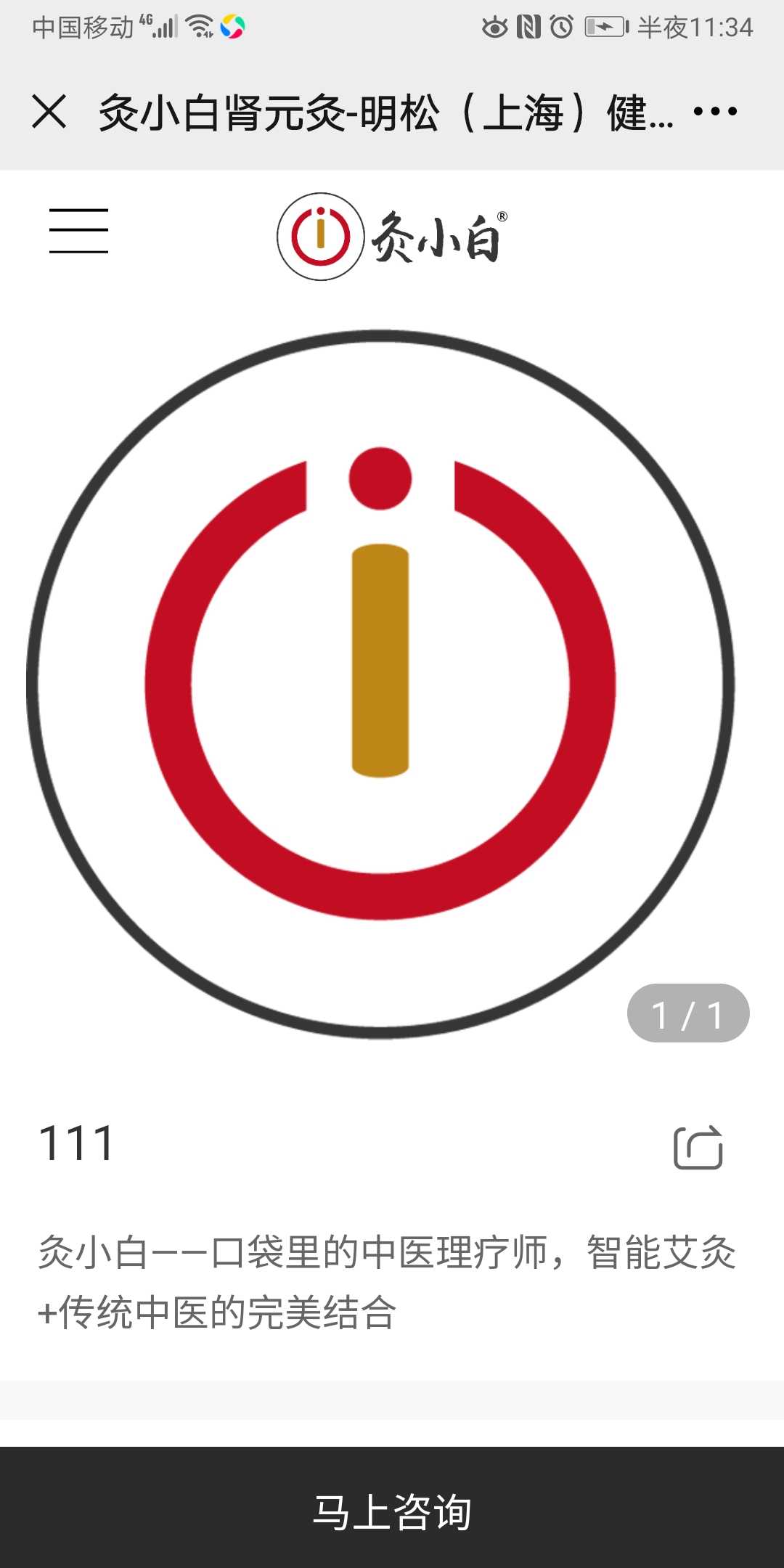Open the large product image
Screen dimensions: 784x1568
(x=380, y=684)
